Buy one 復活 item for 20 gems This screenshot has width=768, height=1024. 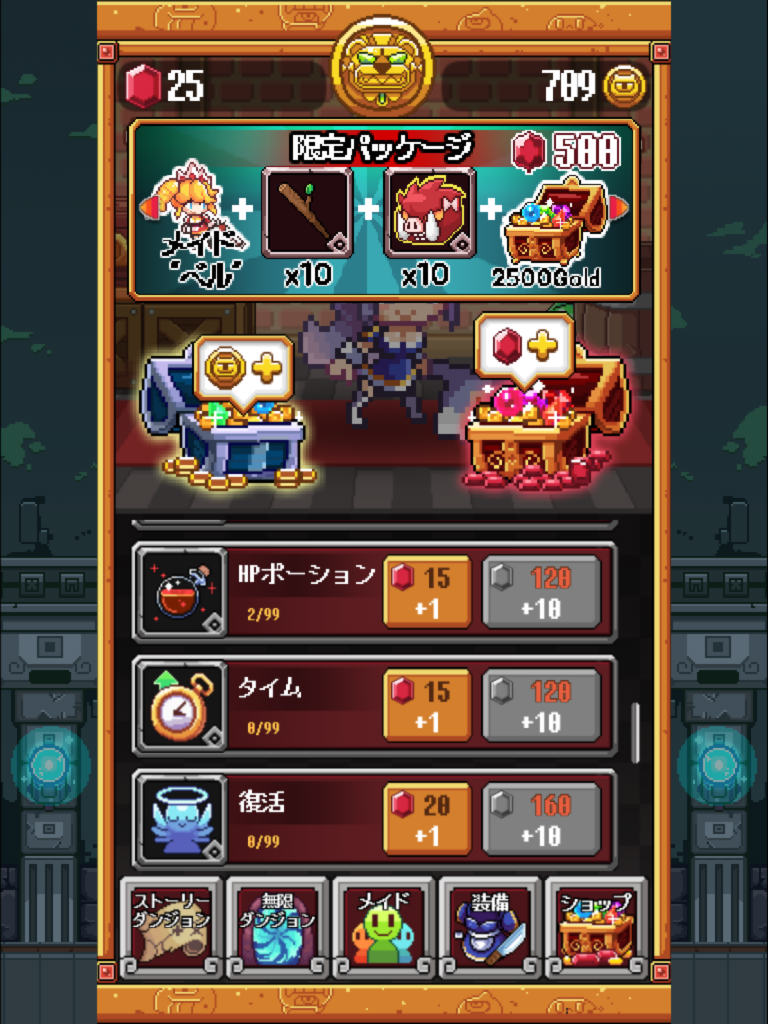pos(427,819)
